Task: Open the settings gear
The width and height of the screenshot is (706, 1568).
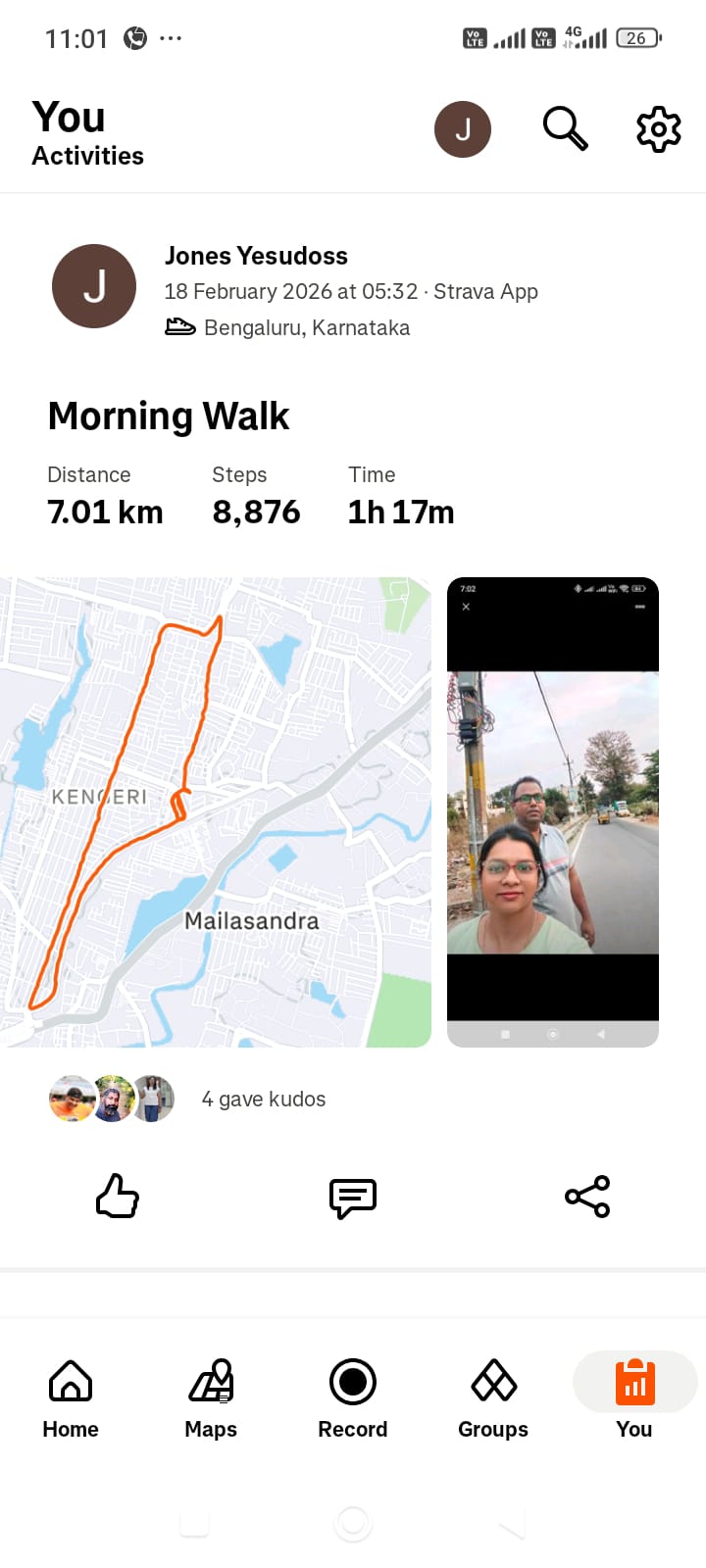Action: coord(659,129)
